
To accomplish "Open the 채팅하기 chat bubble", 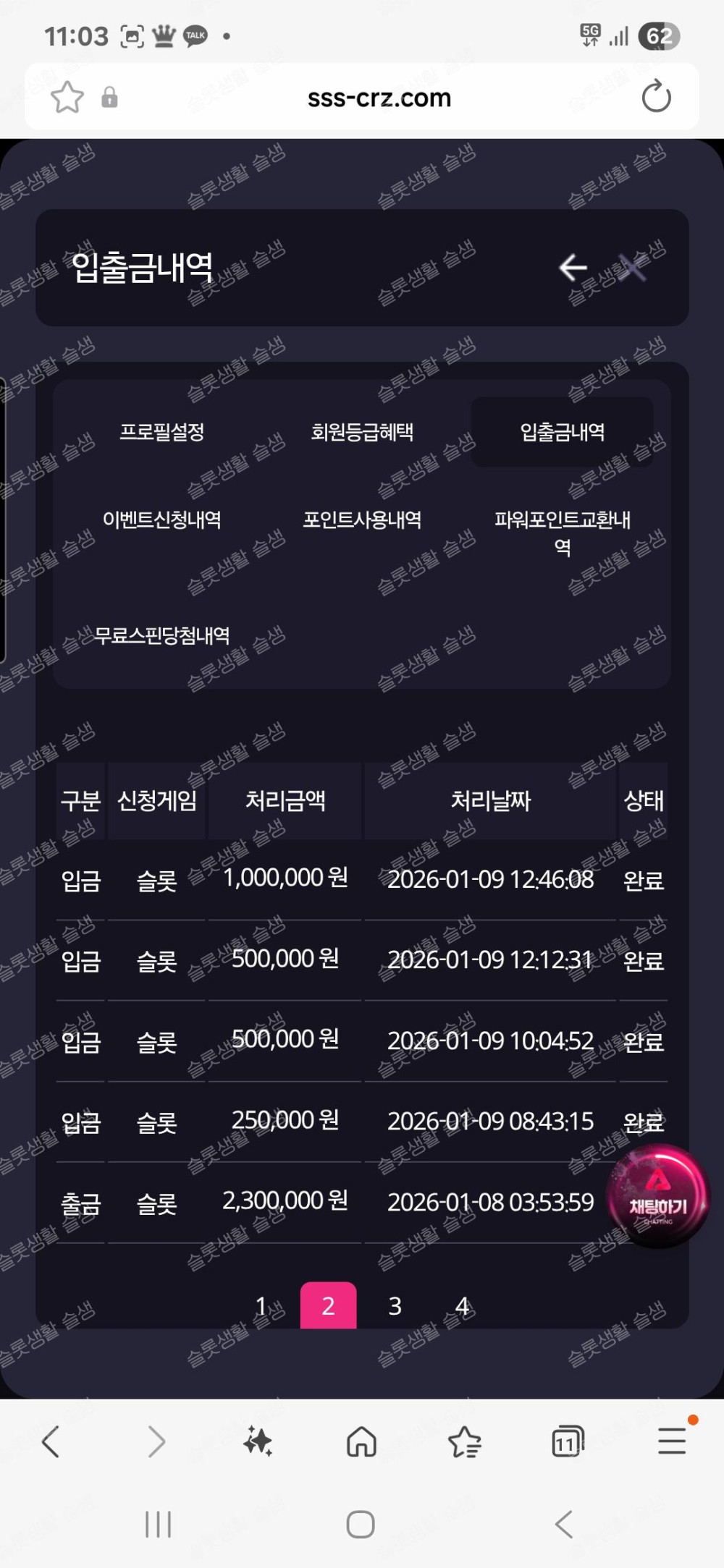I will coord(657,1196).
